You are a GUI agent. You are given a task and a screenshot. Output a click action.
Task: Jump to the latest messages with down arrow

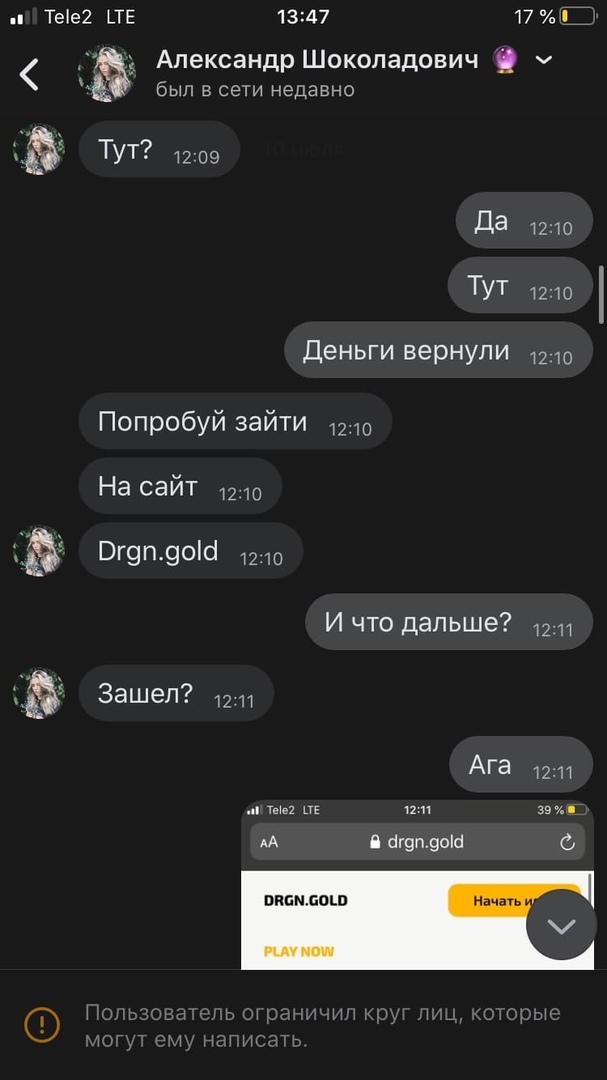tap(561, 926)
